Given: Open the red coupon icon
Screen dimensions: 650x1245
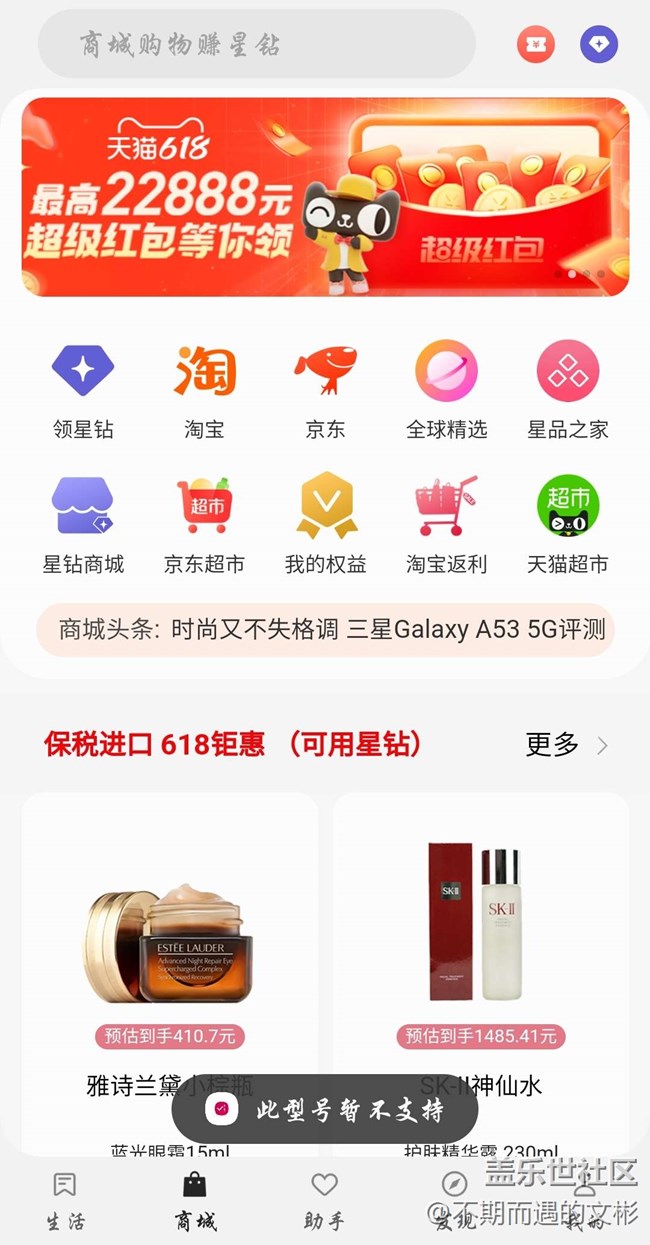Looking at the screenshot, I should pyautogui.click(x=536, y=45).
